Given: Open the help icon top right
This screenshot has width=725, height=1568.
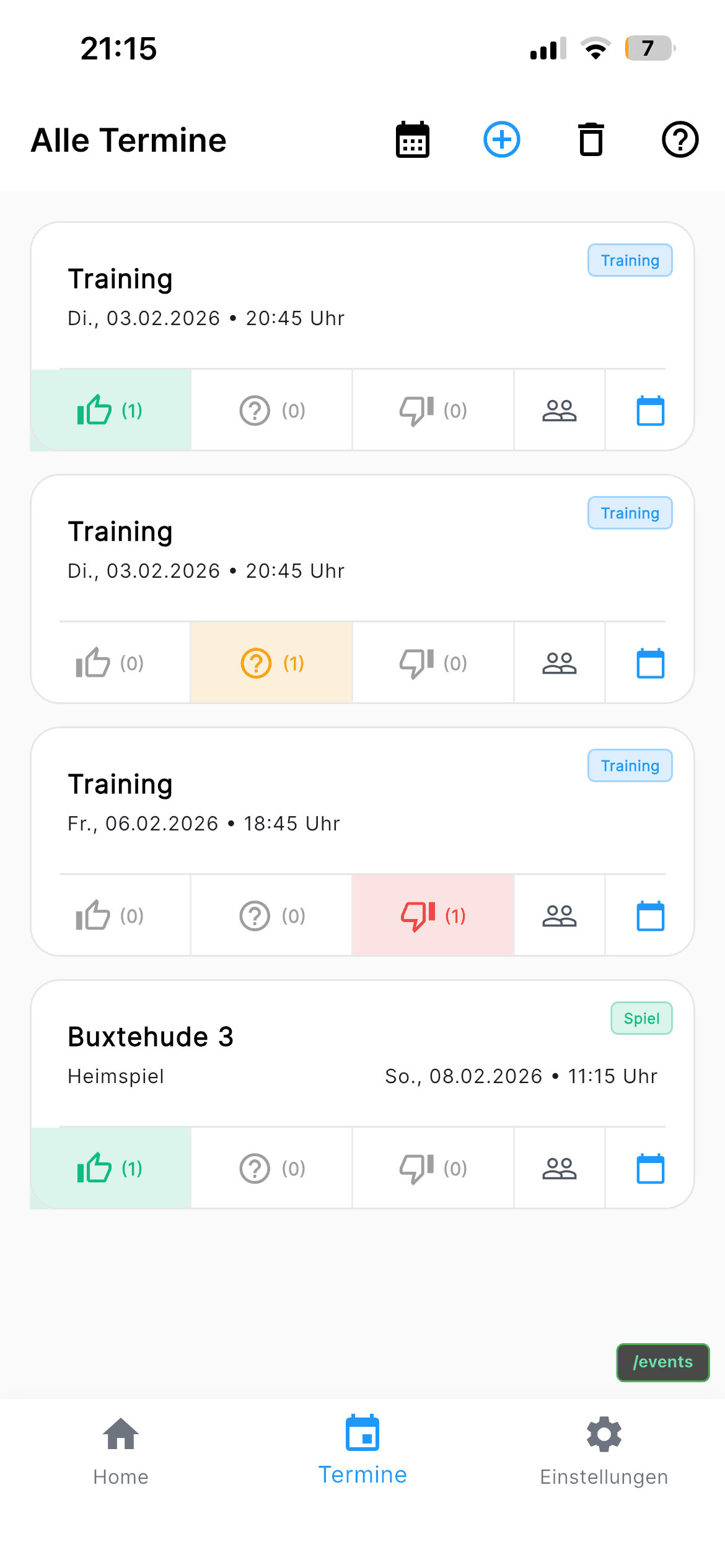Looking at the screenshot, I should point(679,139).
